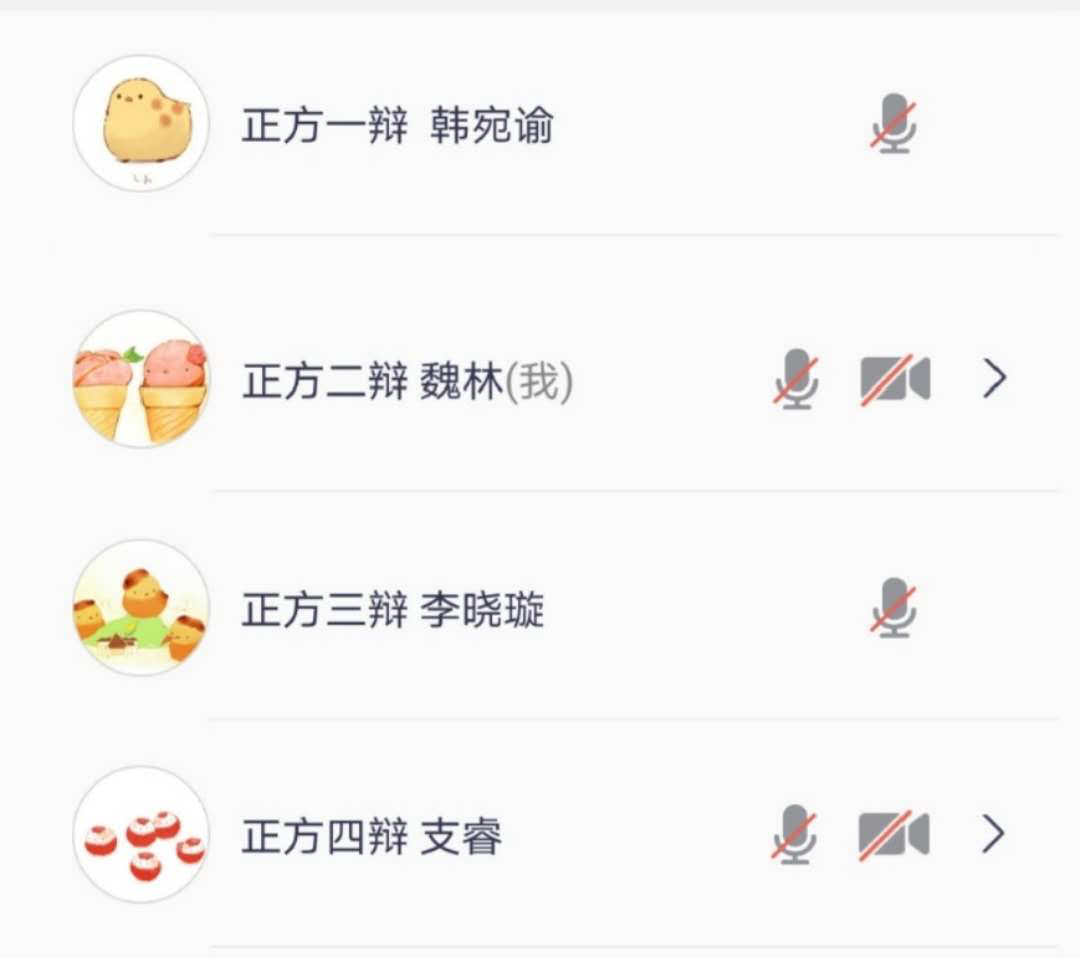The image size is (1080, 958).
Task: Open the row for 正方四辩 支睿
Action: coord(372,836)
